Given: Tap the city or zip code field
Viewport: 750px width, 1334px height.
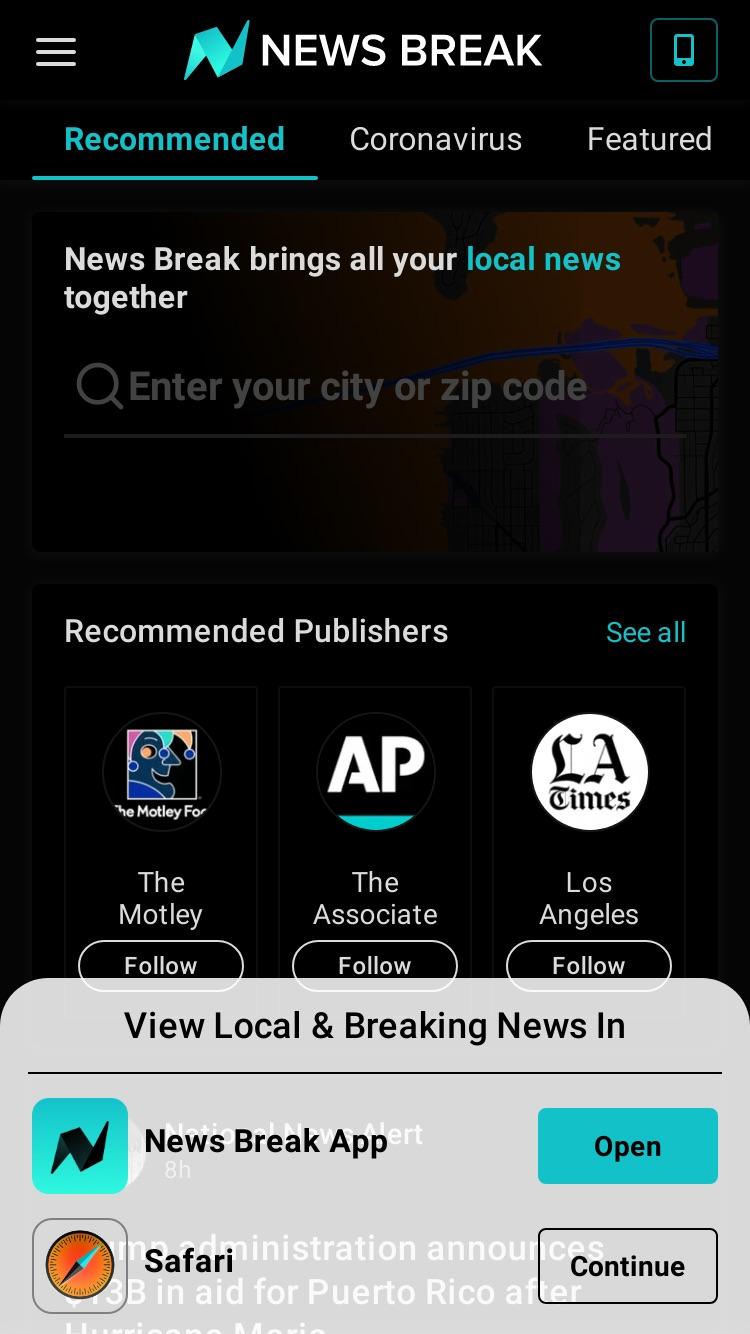Looking at the screenshot, I should point(375,387).
